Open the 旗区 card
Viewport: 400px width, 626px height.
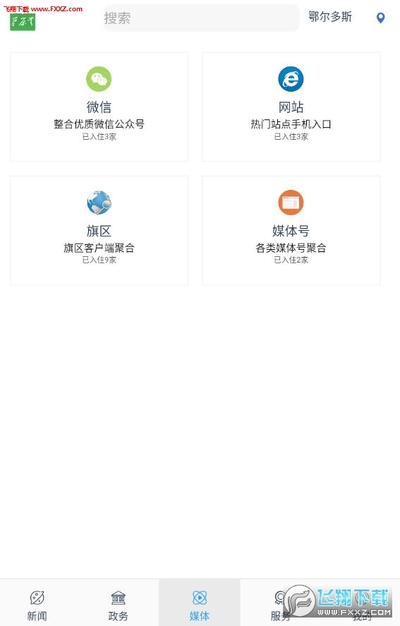point(99,230)
